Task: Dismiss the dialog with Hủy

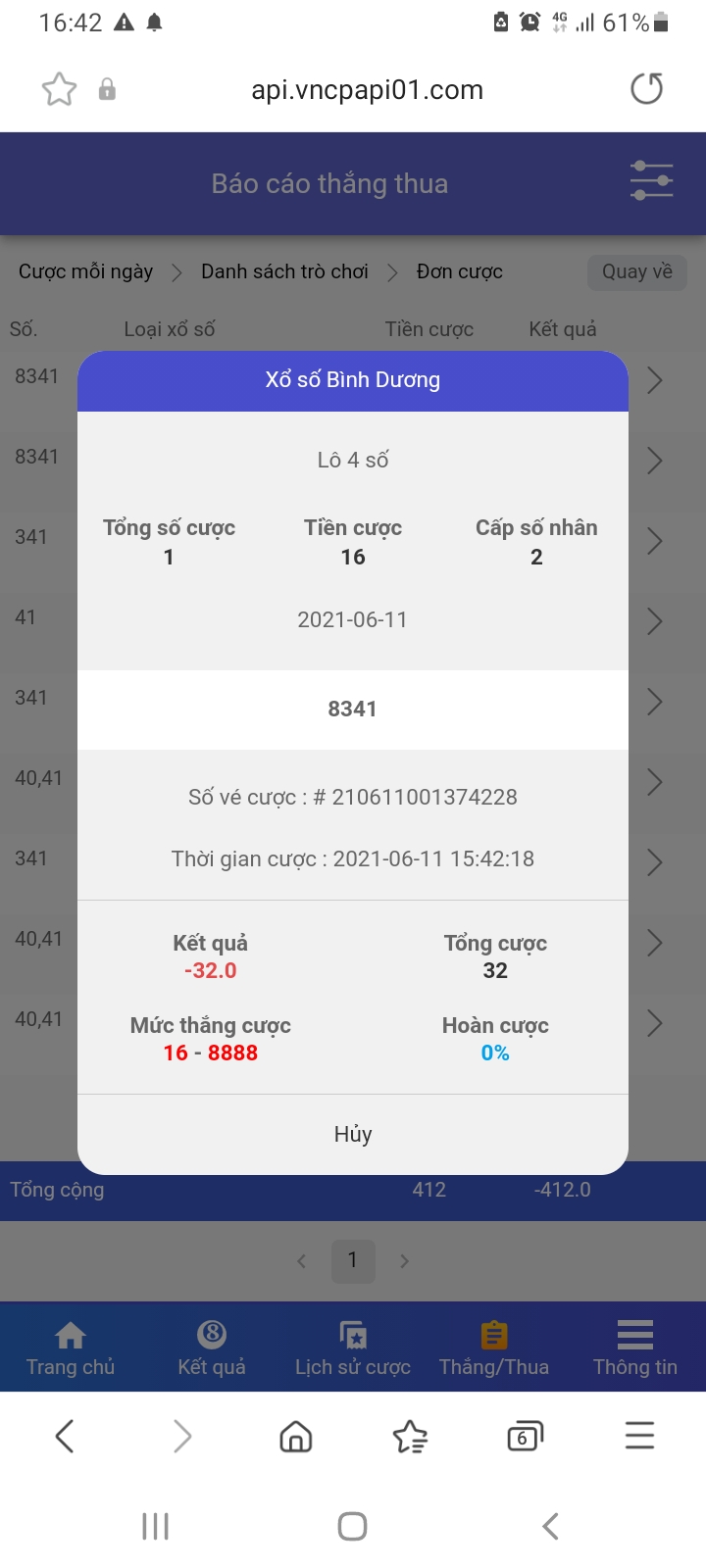Action: tap(353, 1134)
